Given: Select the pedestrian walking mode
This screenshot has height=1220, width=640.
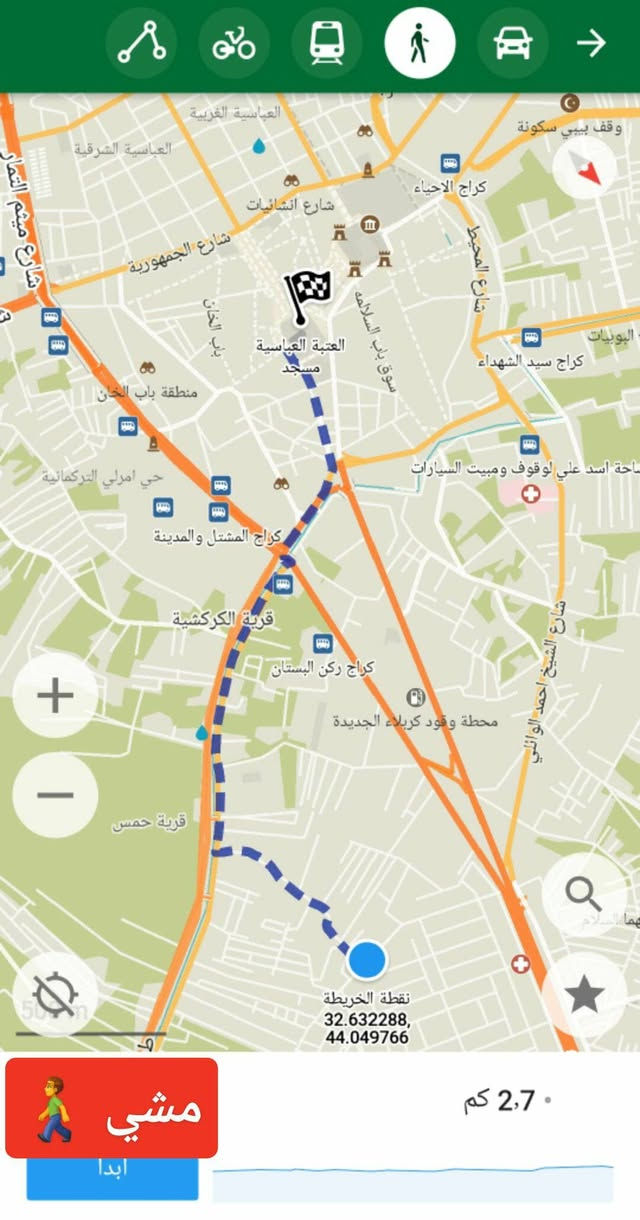Looking at the screenshot, I should [x=420, y=44].
